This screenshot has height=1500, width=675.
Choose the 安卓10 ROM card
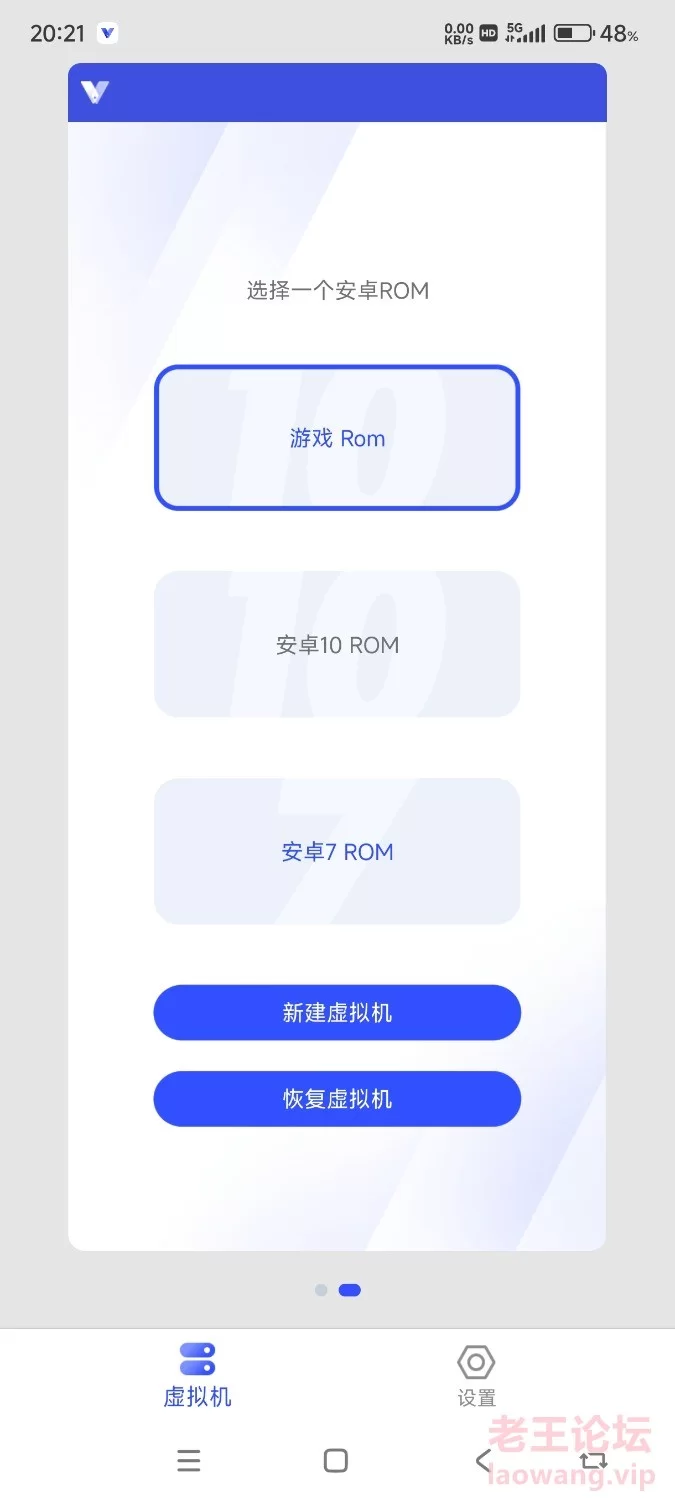coord(337,644)
